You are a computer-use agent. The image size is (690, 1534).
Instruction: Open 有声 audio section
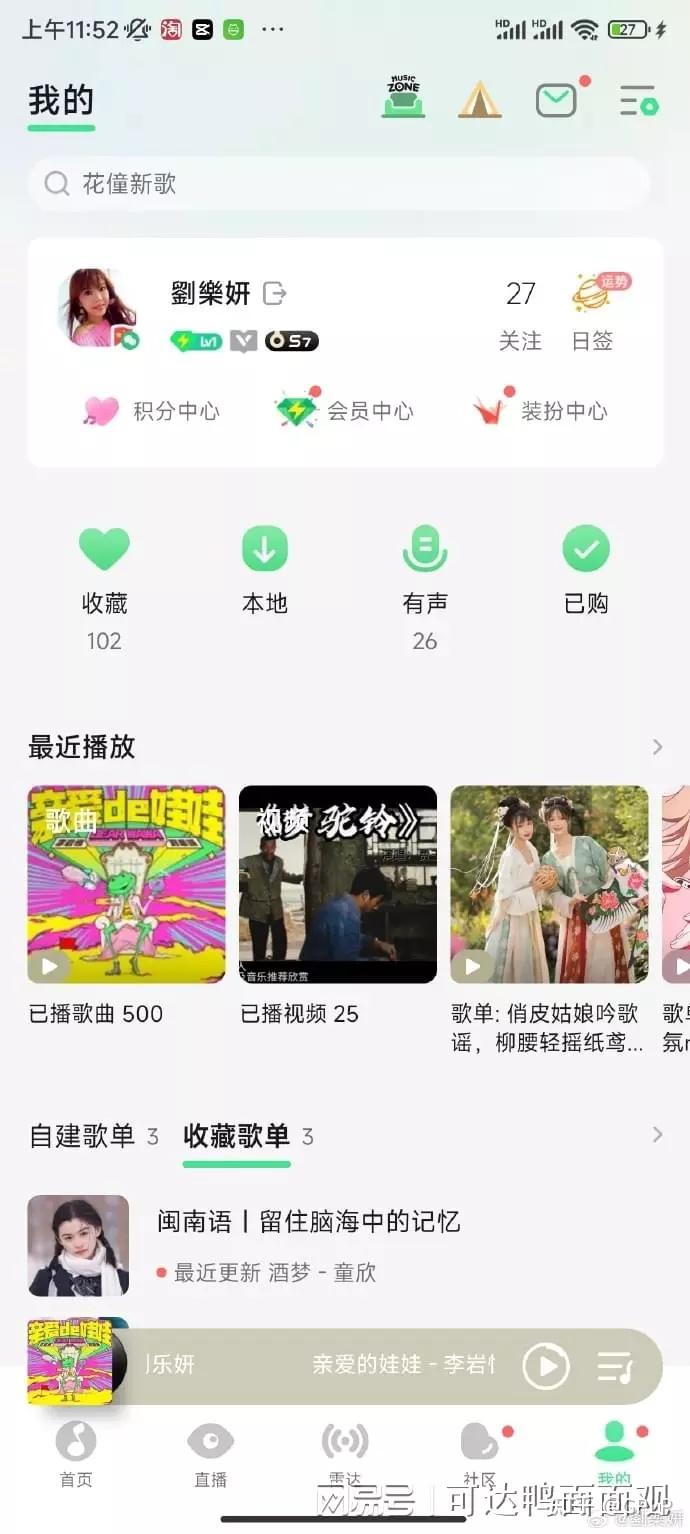[x=425, y=573]
